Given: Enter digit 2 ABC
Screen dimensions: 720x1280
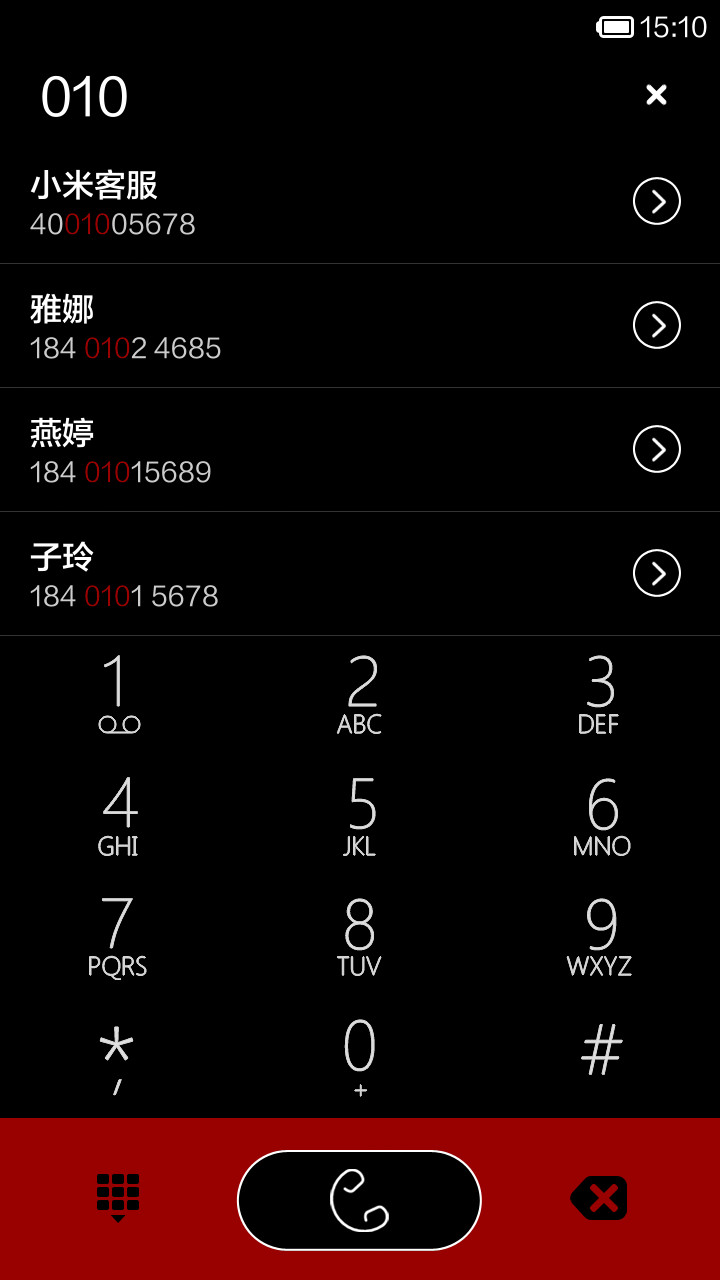Looking at the screenshot, I should [x=360, y=694].
